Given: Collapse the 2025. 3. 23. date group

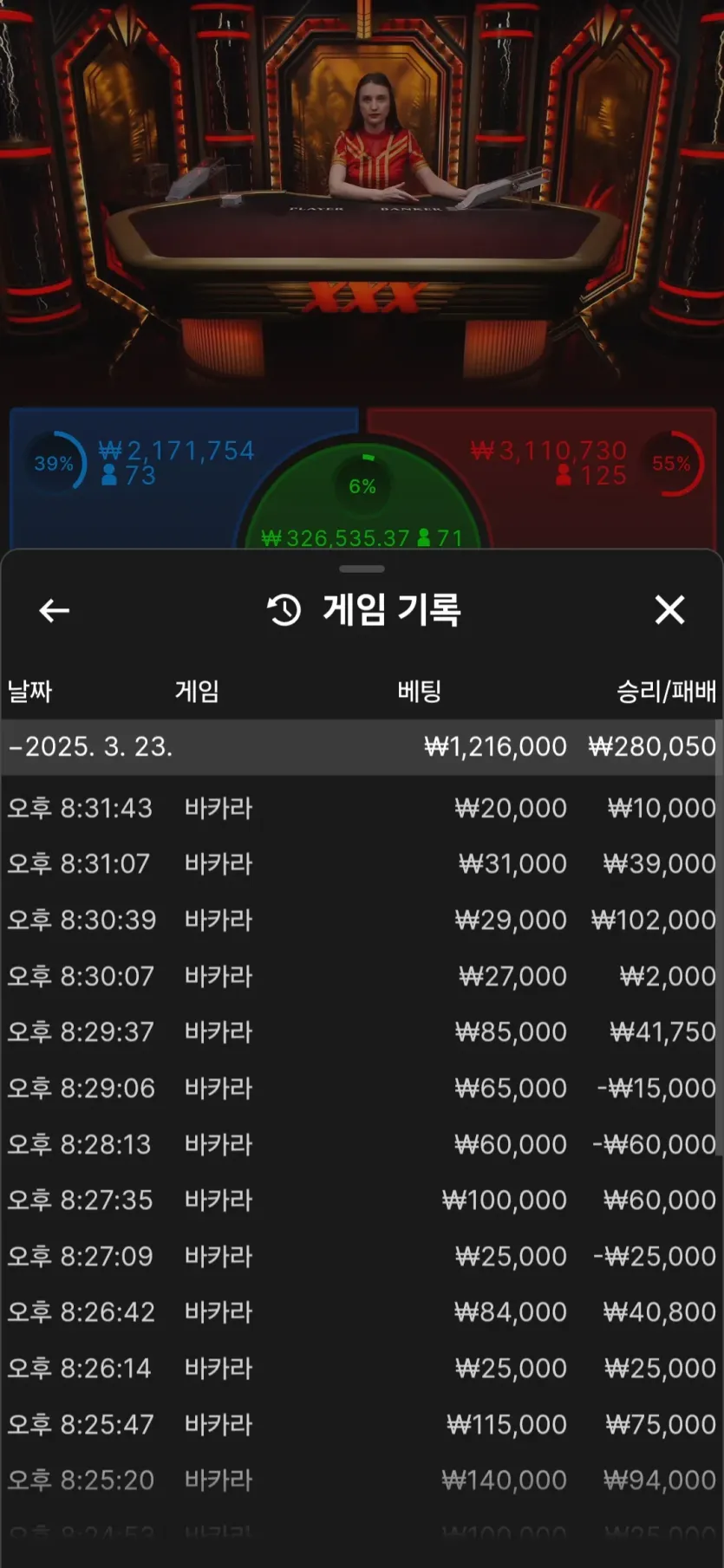Looking at the screenshot, I should pyautogui.click(x=362, y=746).
